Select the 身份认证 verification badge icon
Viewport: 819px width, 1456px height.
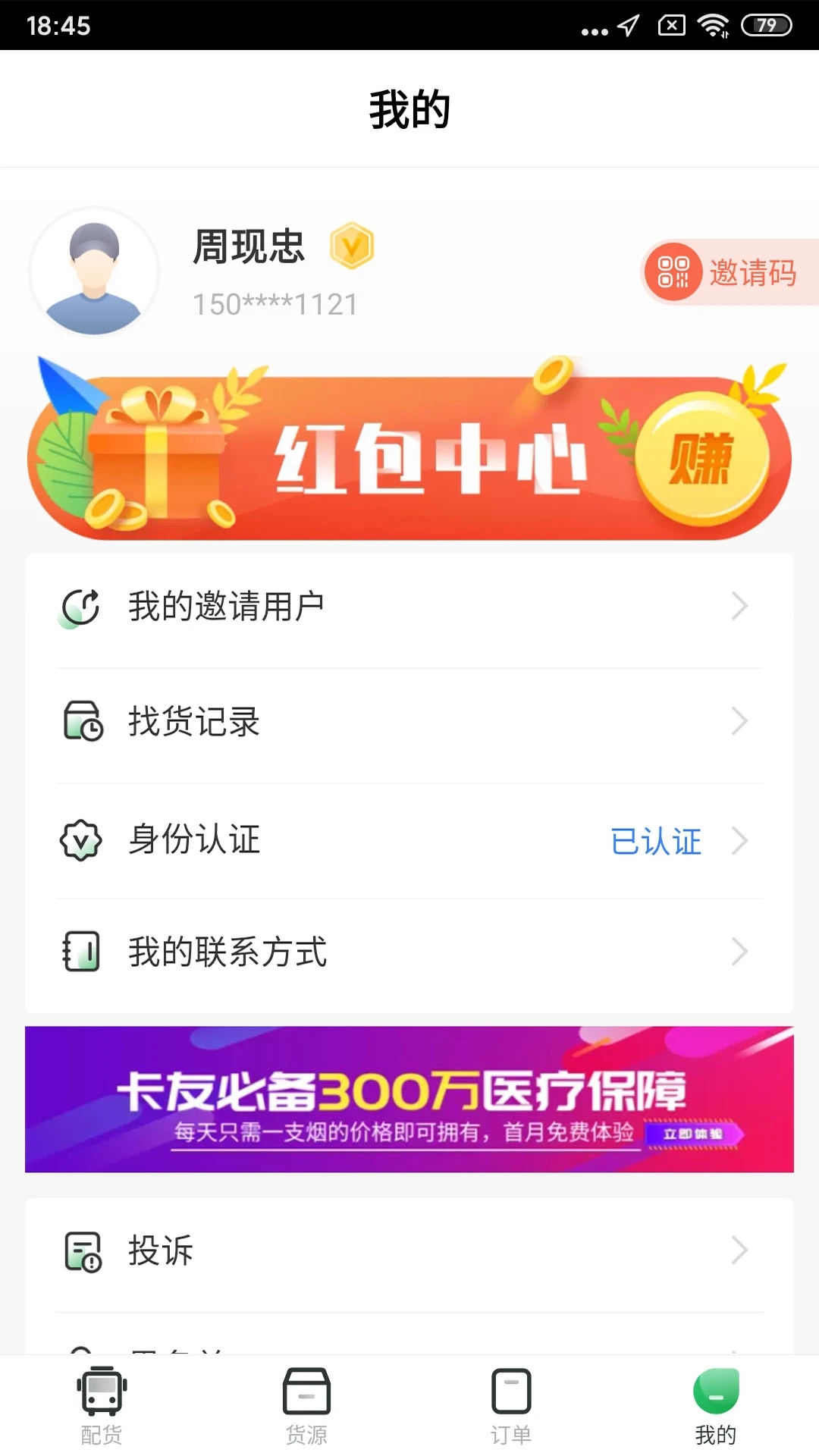pyautogui.click(x=80, y=839)
